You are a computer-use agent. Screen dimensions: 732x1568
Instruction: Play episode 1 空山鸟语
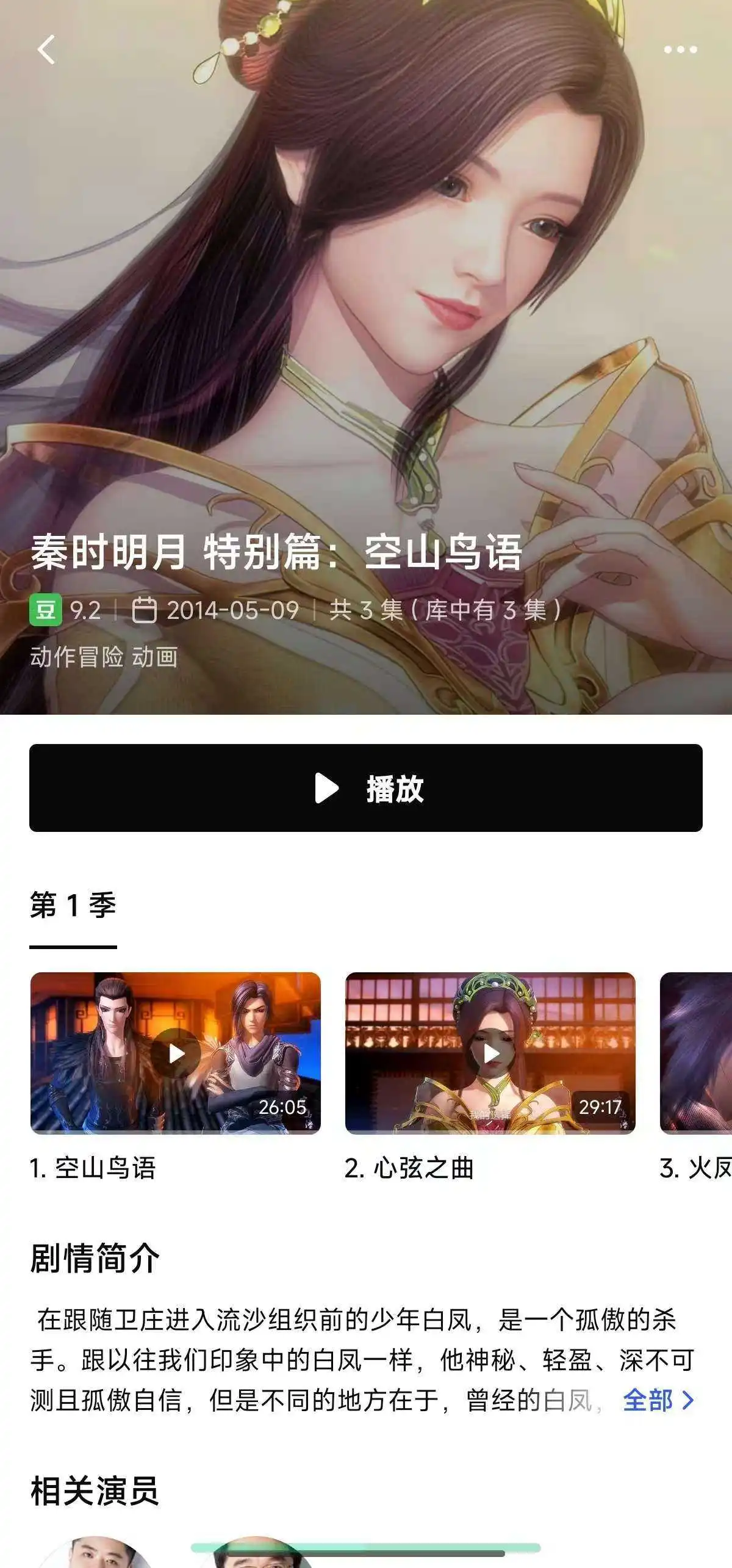pyautogui.click(x=176, y=1053)
